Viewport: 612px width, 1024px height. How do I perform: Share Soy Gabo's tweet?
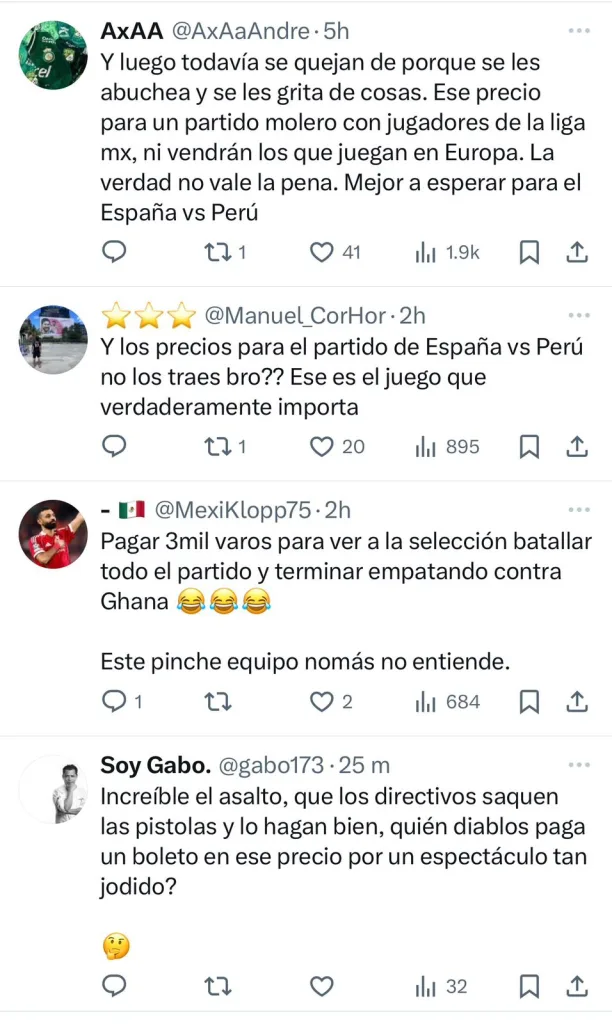pos(577,987)
